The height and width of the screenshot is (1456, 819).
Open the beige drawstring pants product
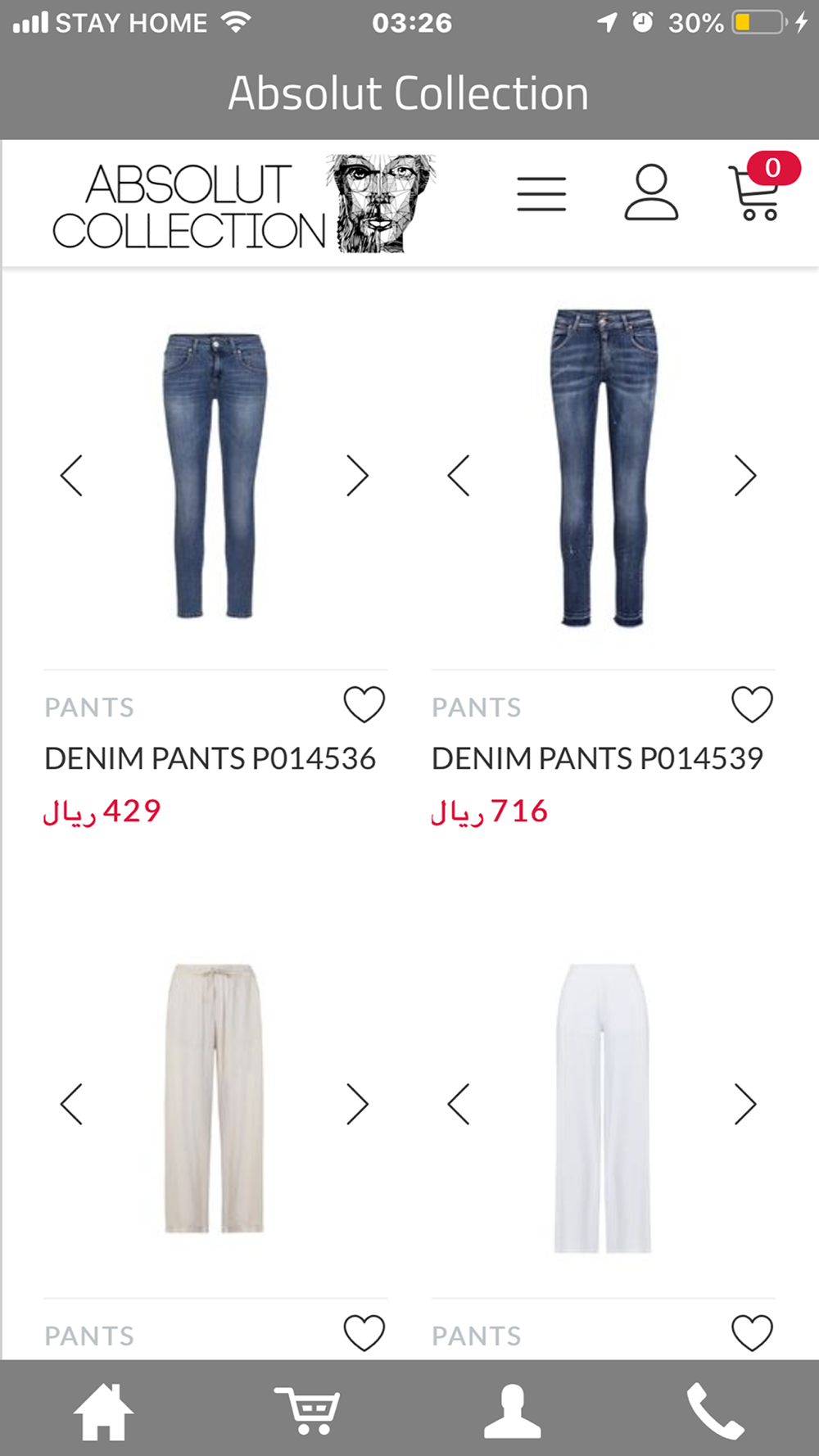click(215, 1098)
